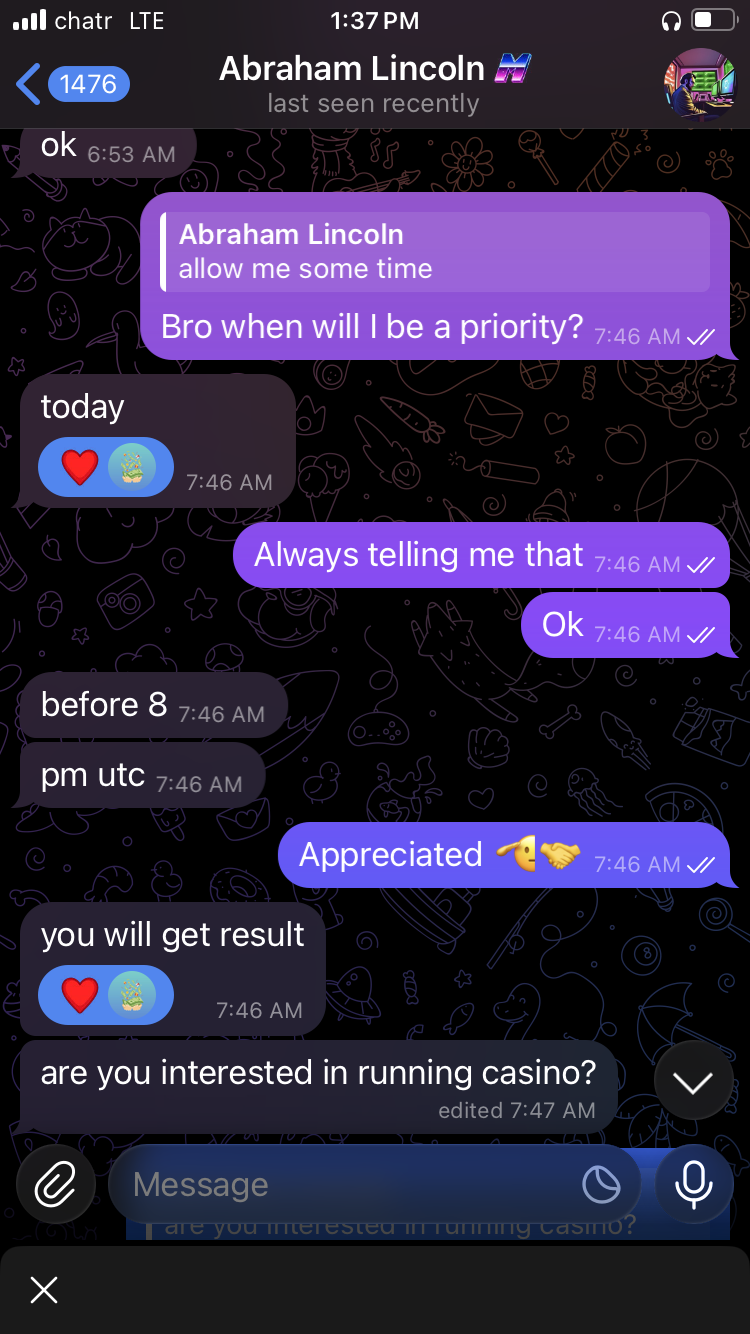Tap the heart reaction under "you will get result"
Screen dimensions: 750x1334
[x=80, y=995]
